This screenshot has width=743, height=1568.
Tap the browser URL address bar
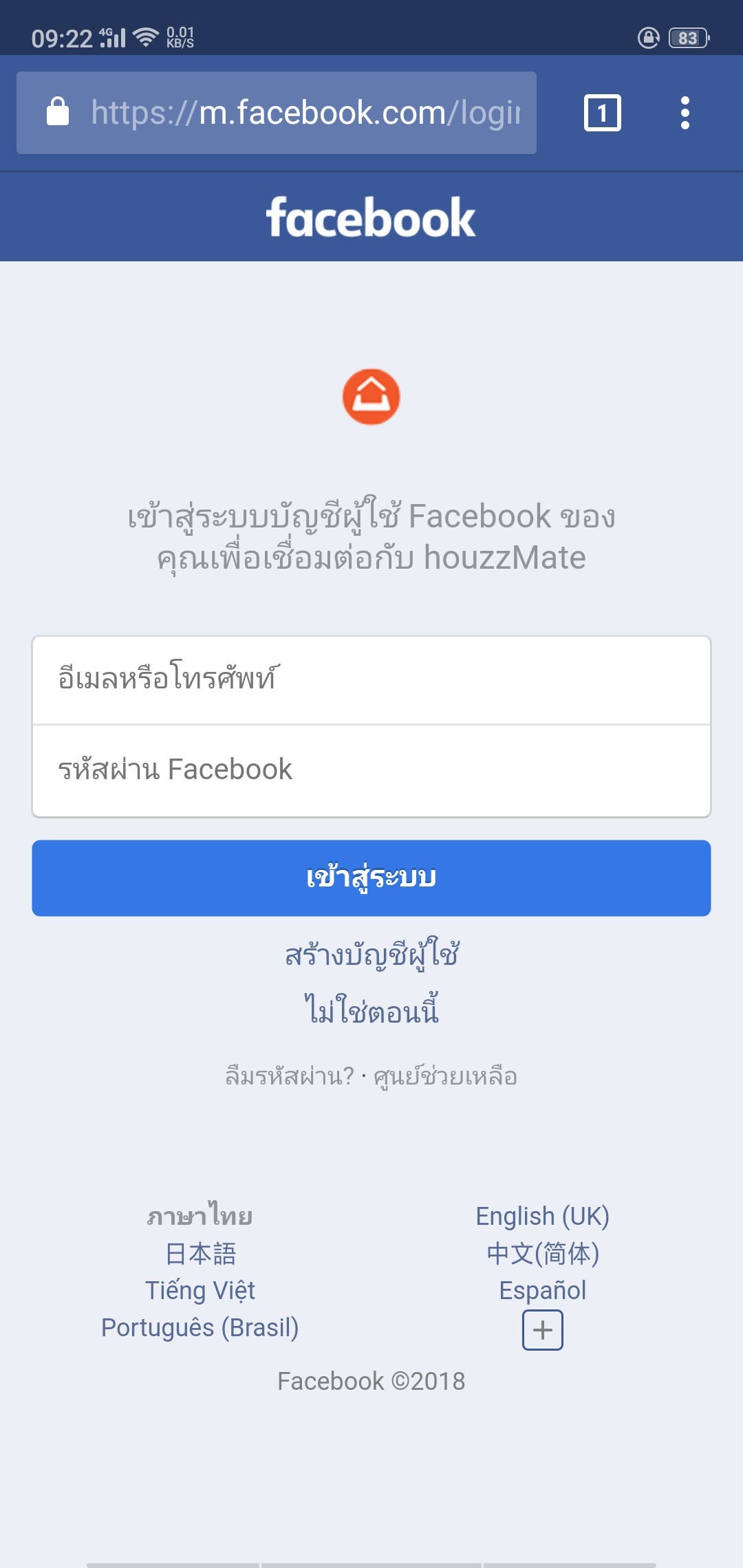277,113
